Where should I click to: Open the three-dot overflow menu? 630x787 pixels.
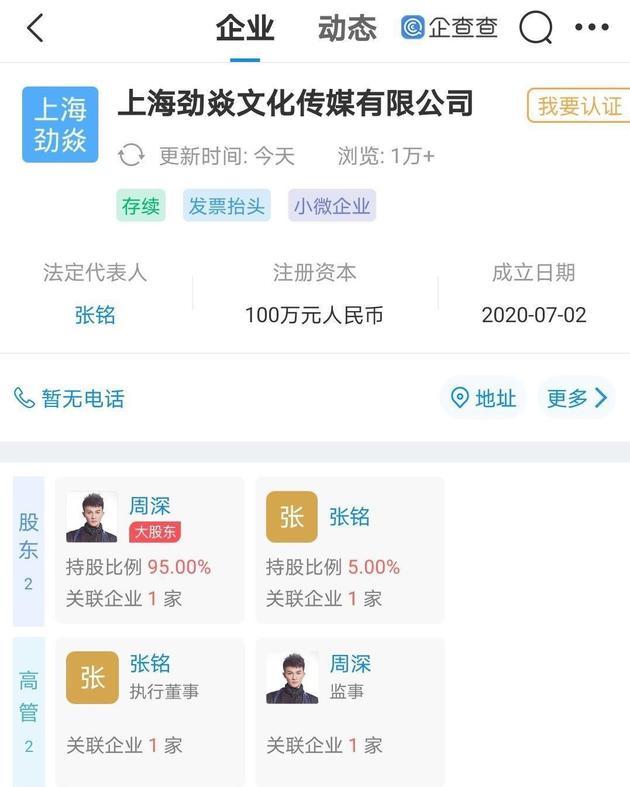592,28
